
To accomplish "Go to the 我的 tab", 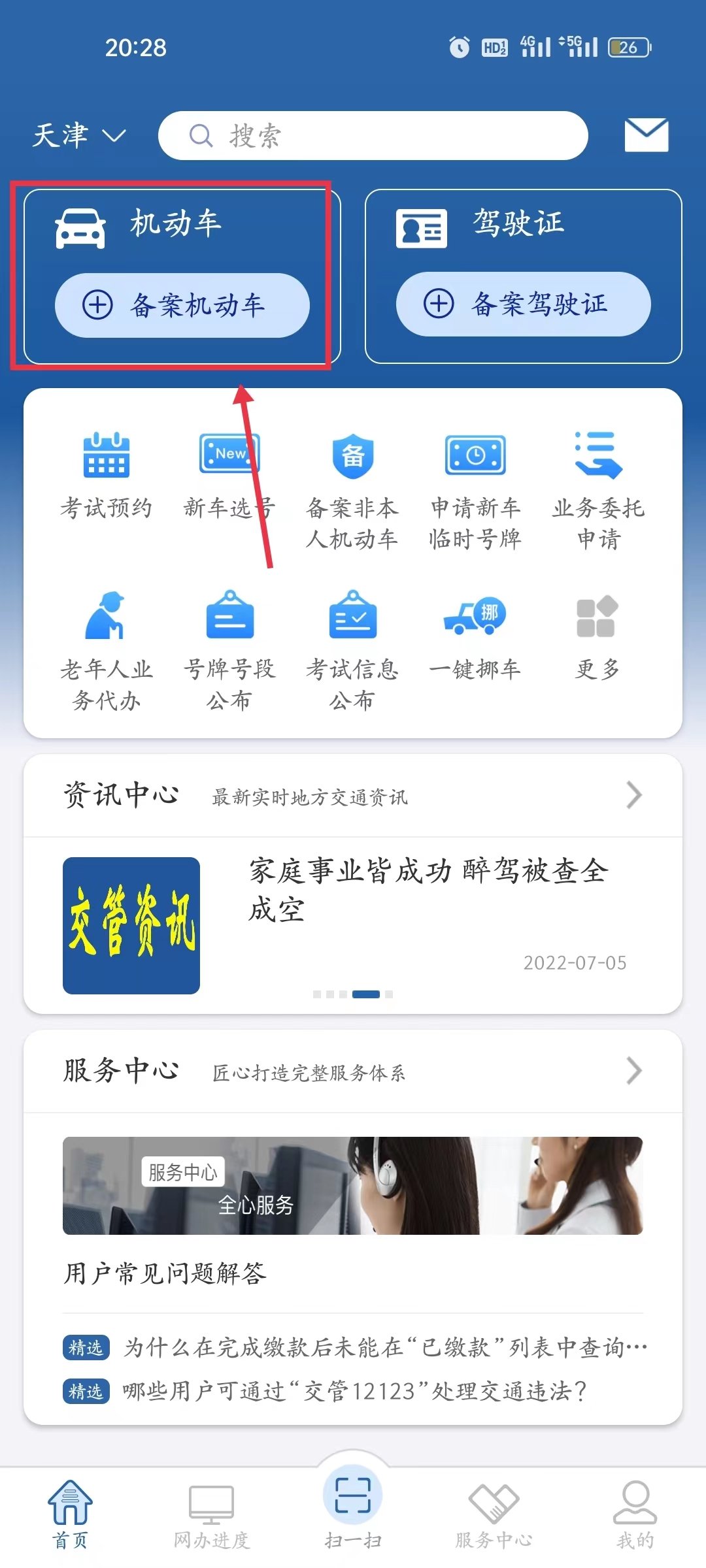I will point(635,1517).
